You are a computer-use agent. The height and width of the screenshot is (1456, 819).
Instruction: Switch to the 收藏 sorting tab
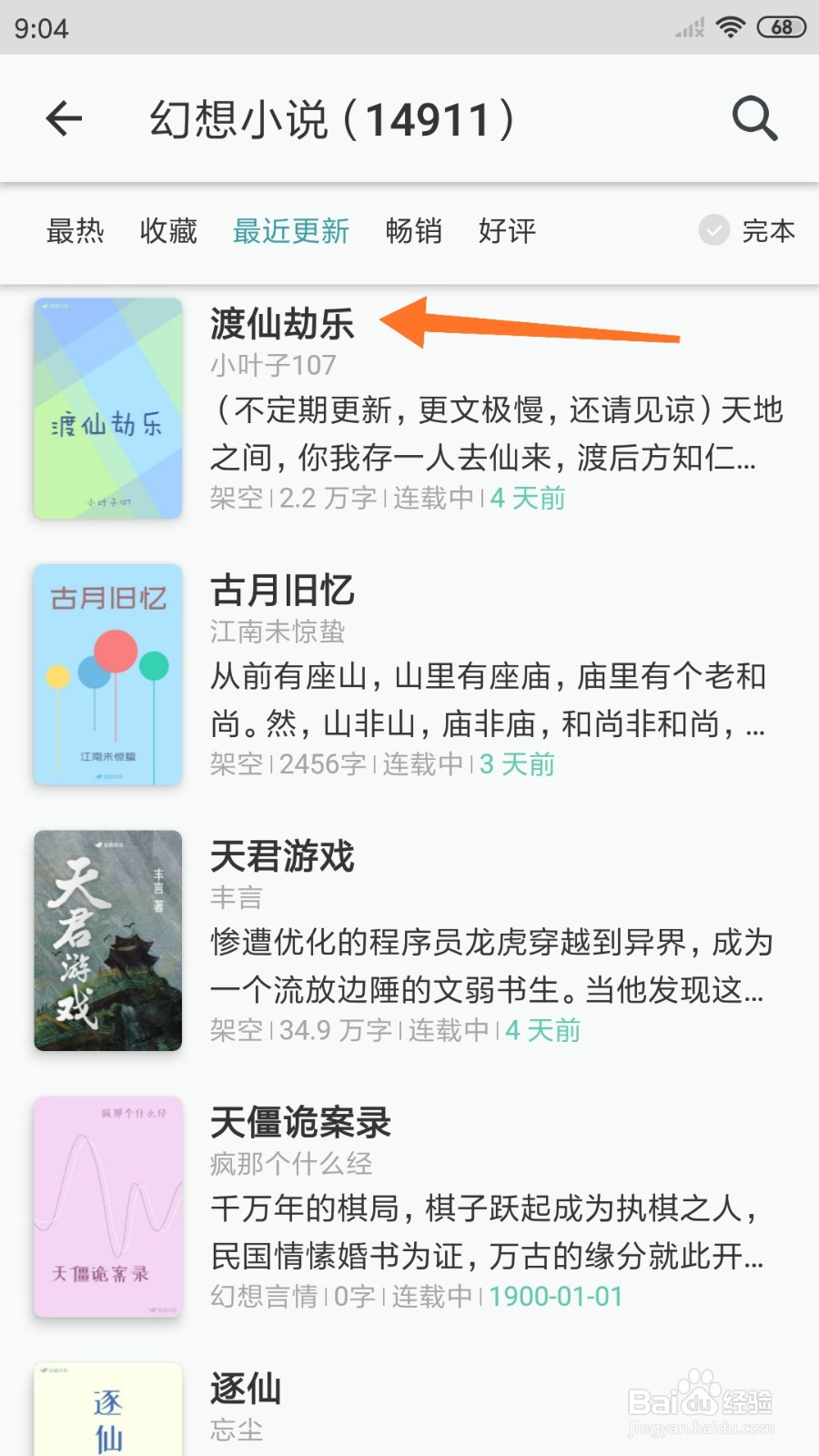tap(168, 231)
